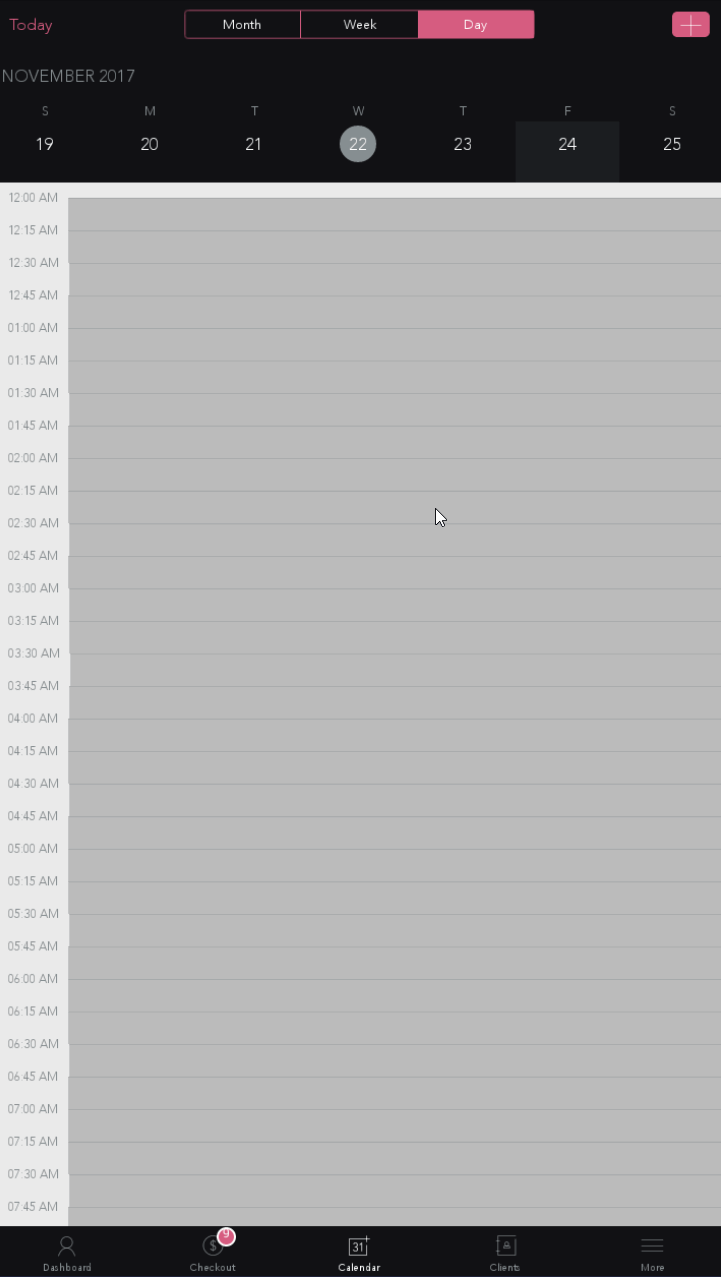Open the Dashboard tab

coord(67,1253)
